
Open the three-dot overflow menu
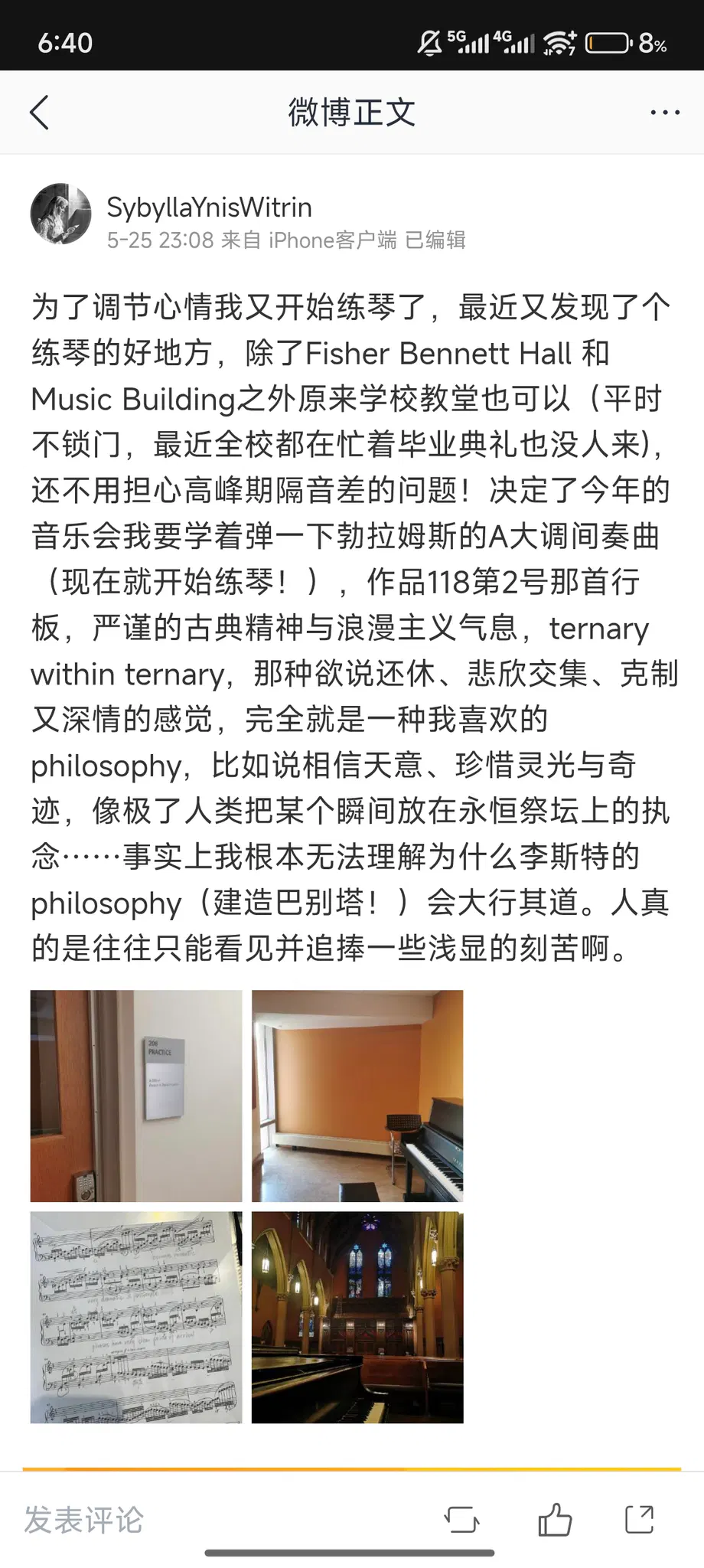[x=664, y=113]
